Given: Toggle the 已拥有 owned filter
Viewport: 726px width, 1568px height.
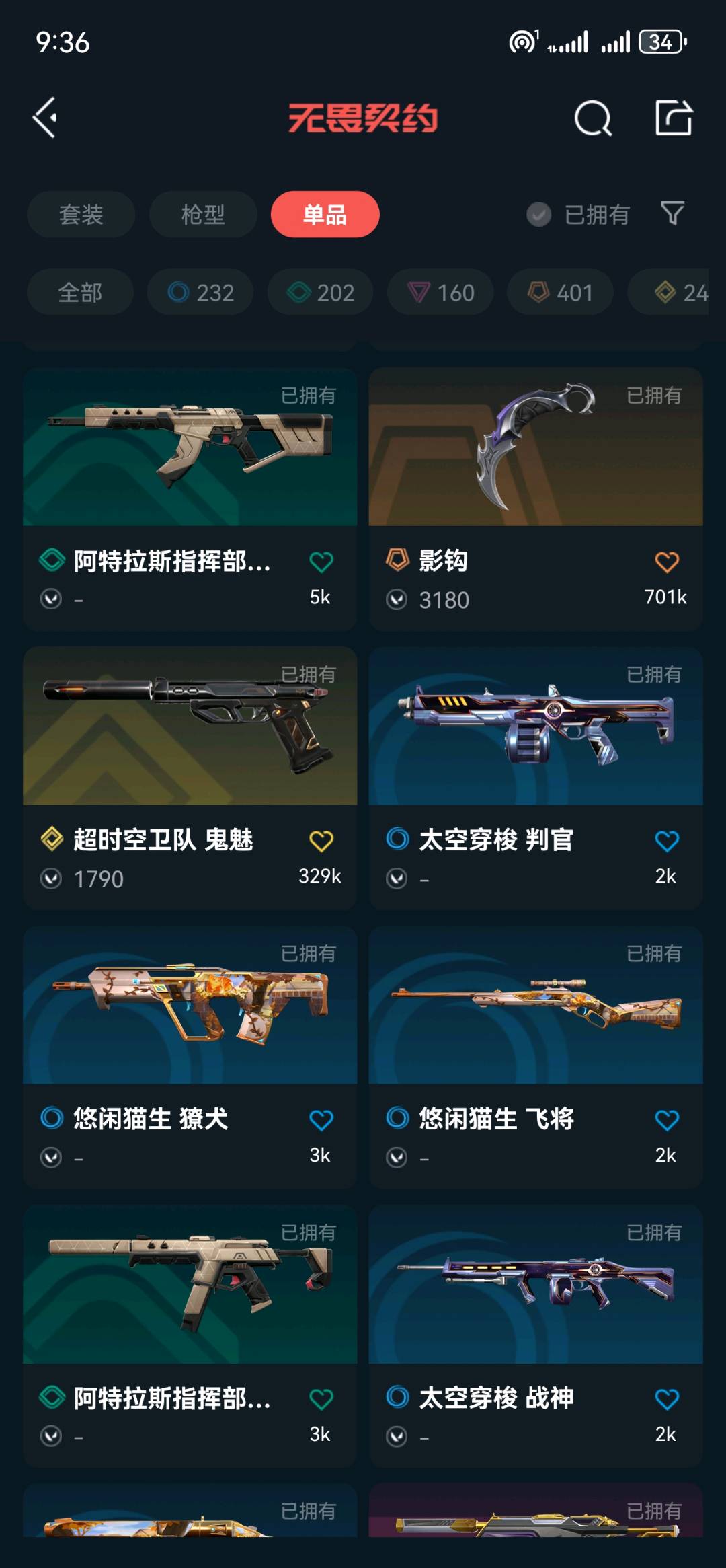Looking at the screenshot, I should tap(579, 215).
